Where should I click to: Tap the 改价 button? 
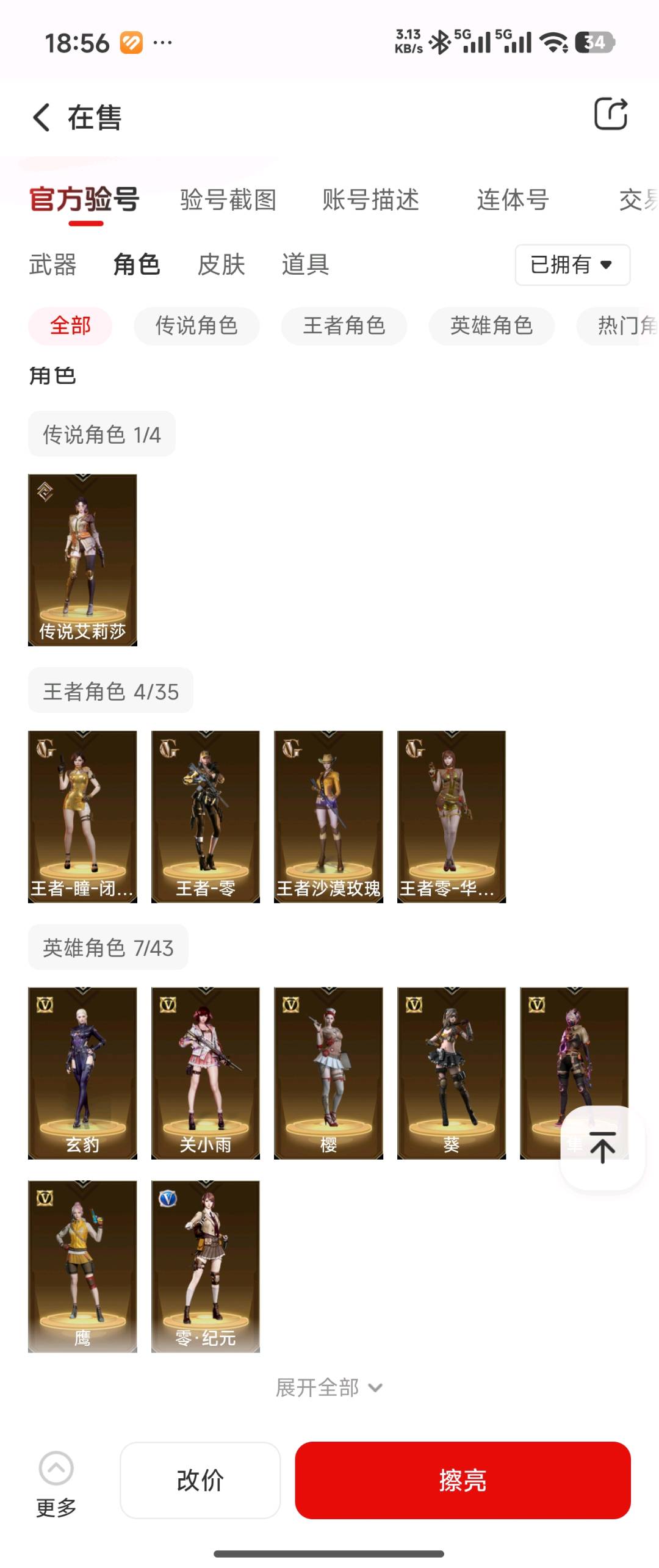click(200, 1480)
